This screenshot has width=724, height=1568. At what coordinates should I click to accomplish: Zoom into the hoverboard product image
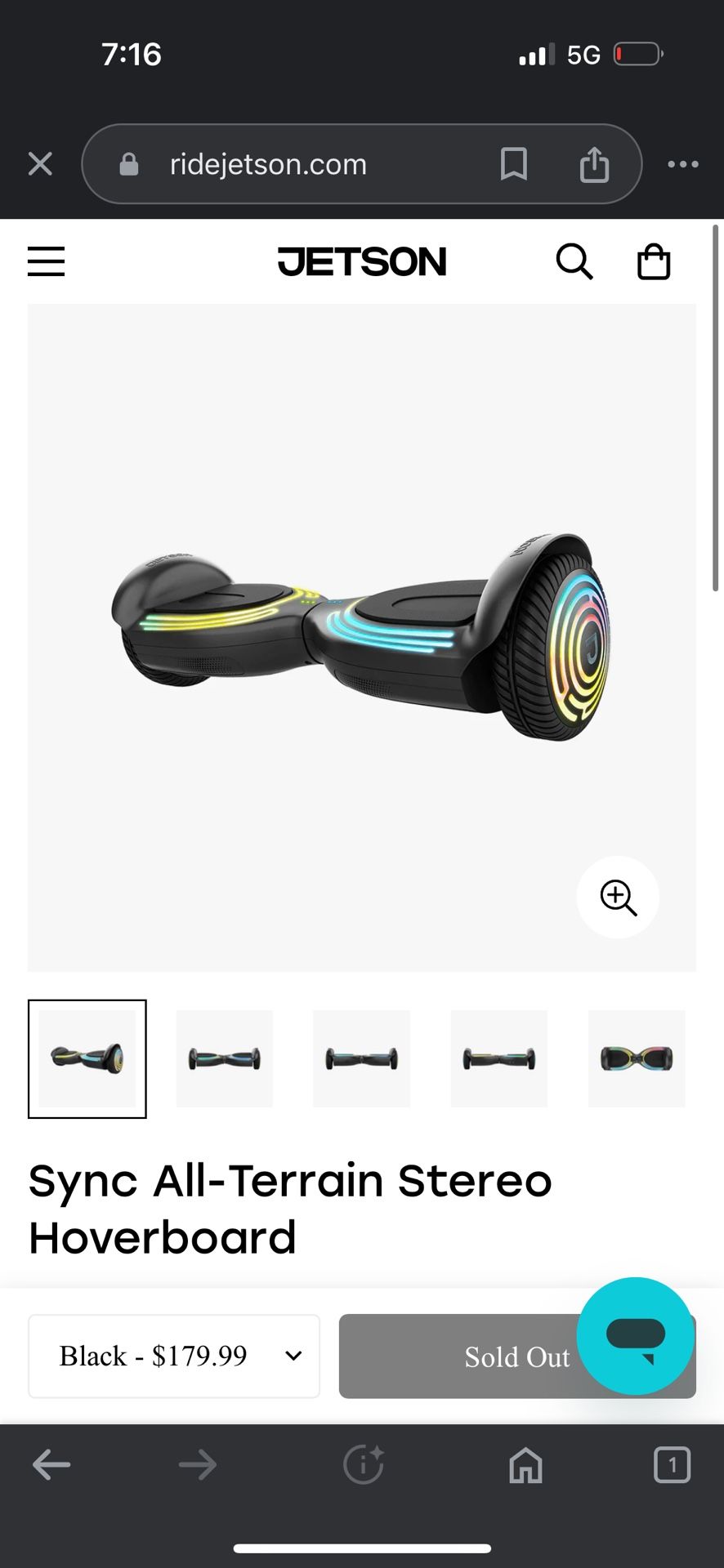[x=618, y=898]
